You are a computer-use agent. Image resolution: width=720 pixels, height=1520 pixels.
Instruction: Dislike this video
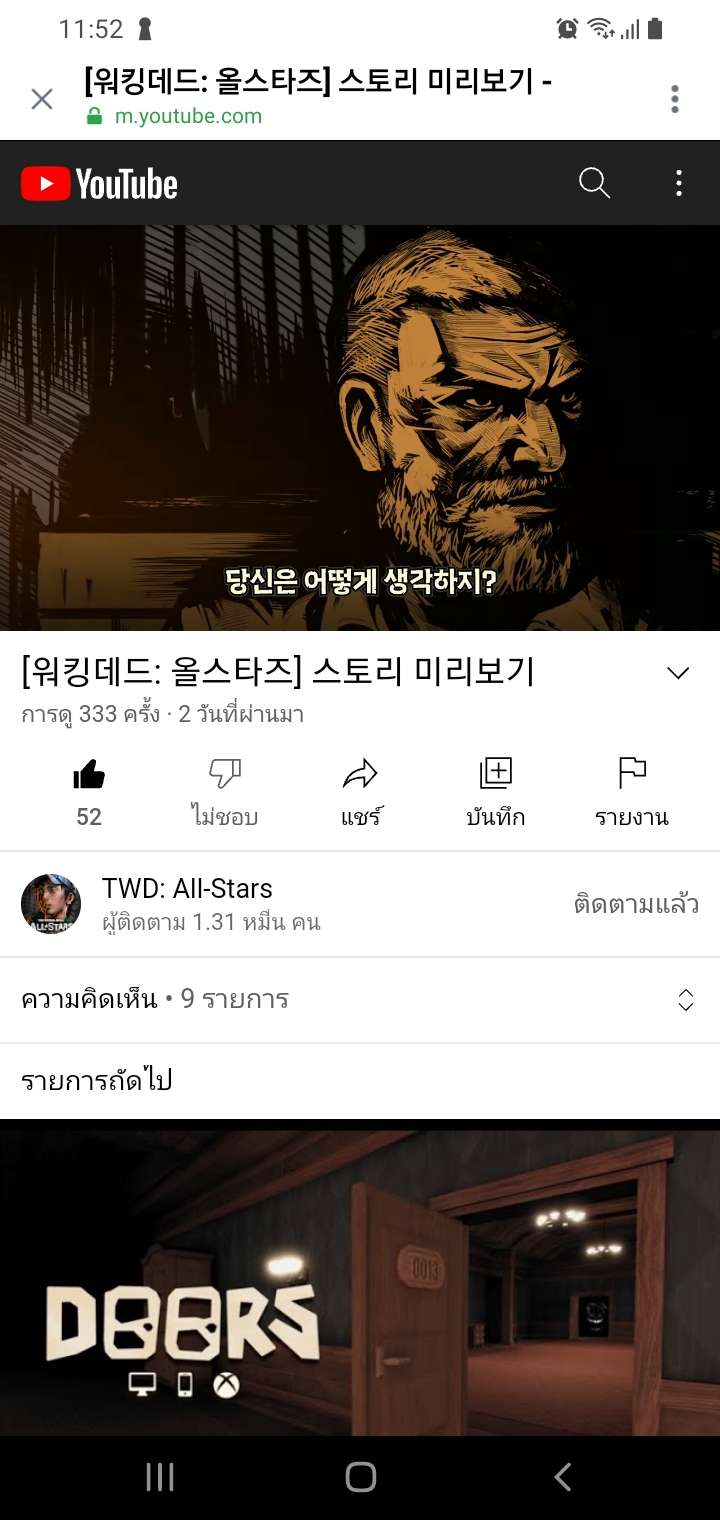point(225,792)
